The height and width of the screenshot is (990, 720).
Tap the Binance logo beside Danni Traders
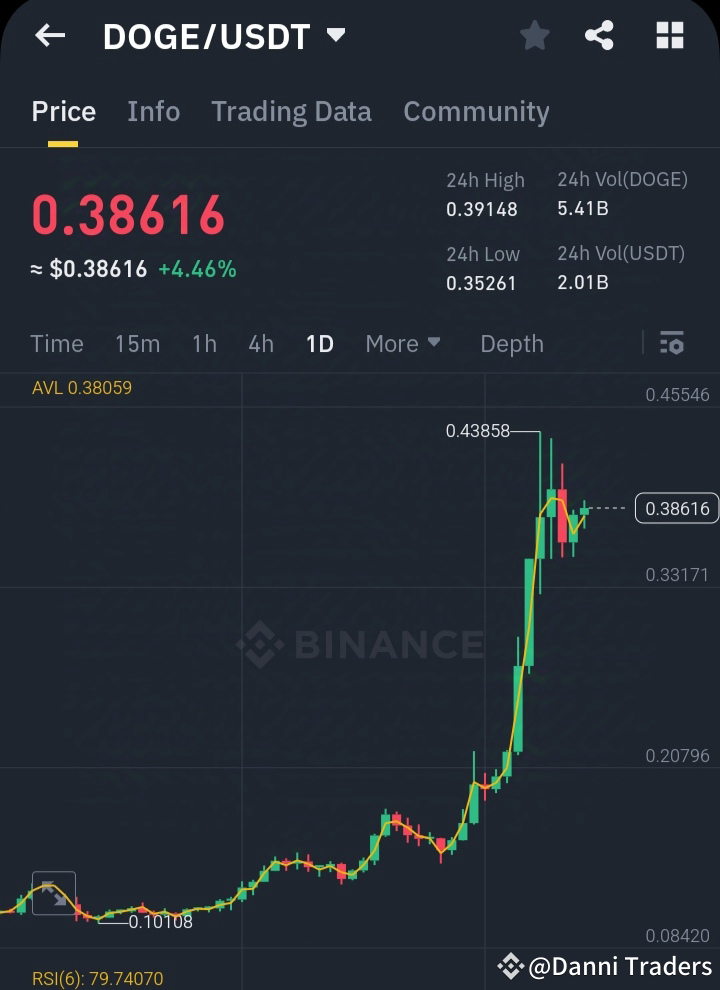click(x=513, y=966)
